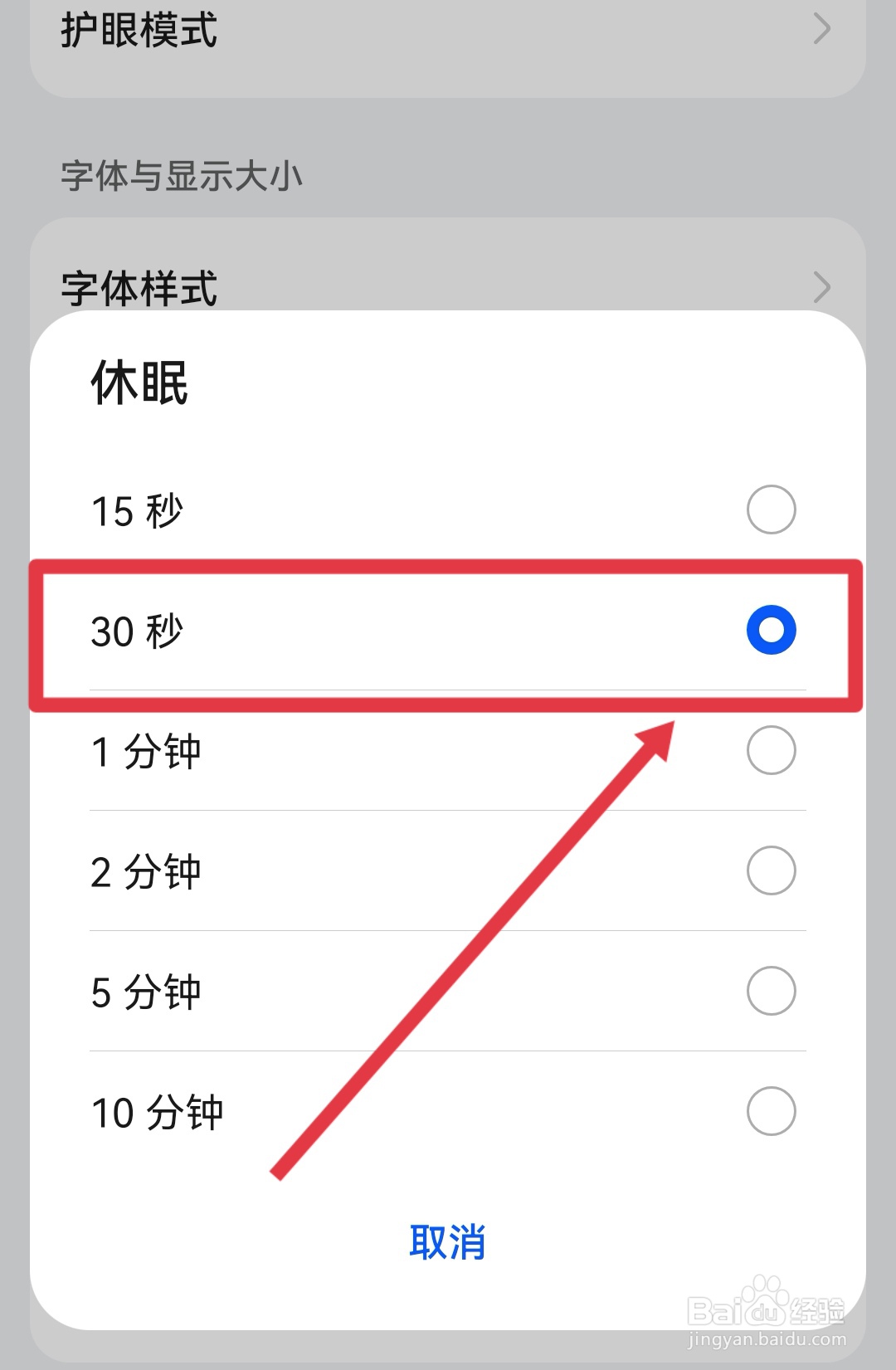This screenshot has width=896, height=1370.
Task: Expand the 字体样式 chevron arrow
Action: [x=821, y=288]
